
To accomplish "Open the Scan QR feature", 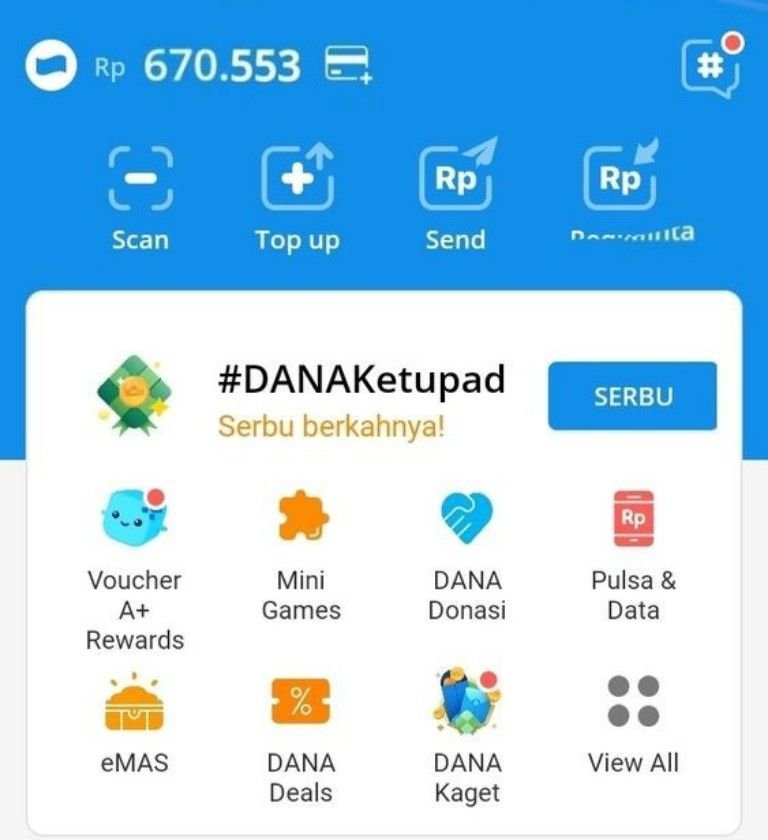I will point(140,182).
